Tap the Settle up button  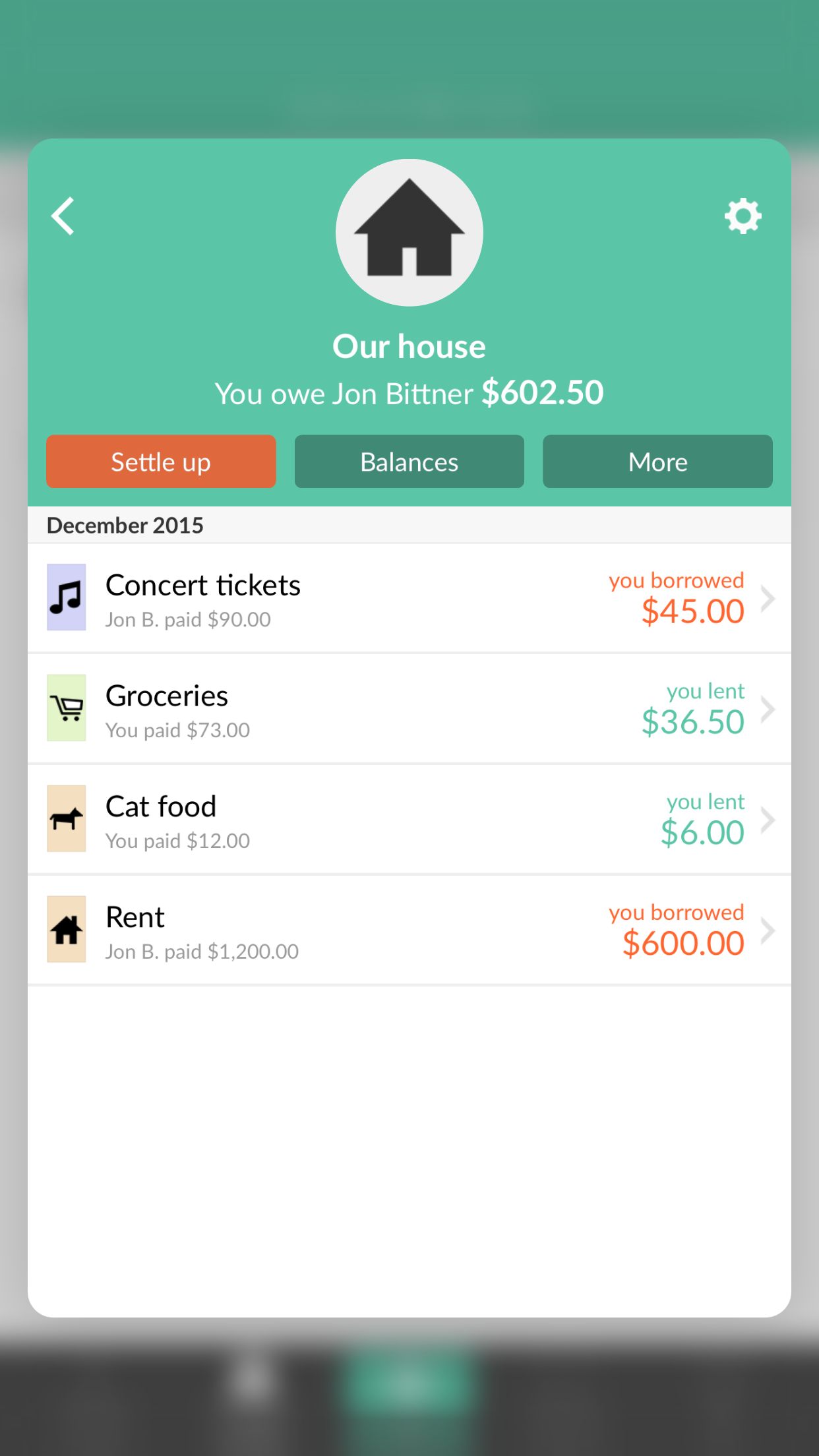click(x=161, y=462)
